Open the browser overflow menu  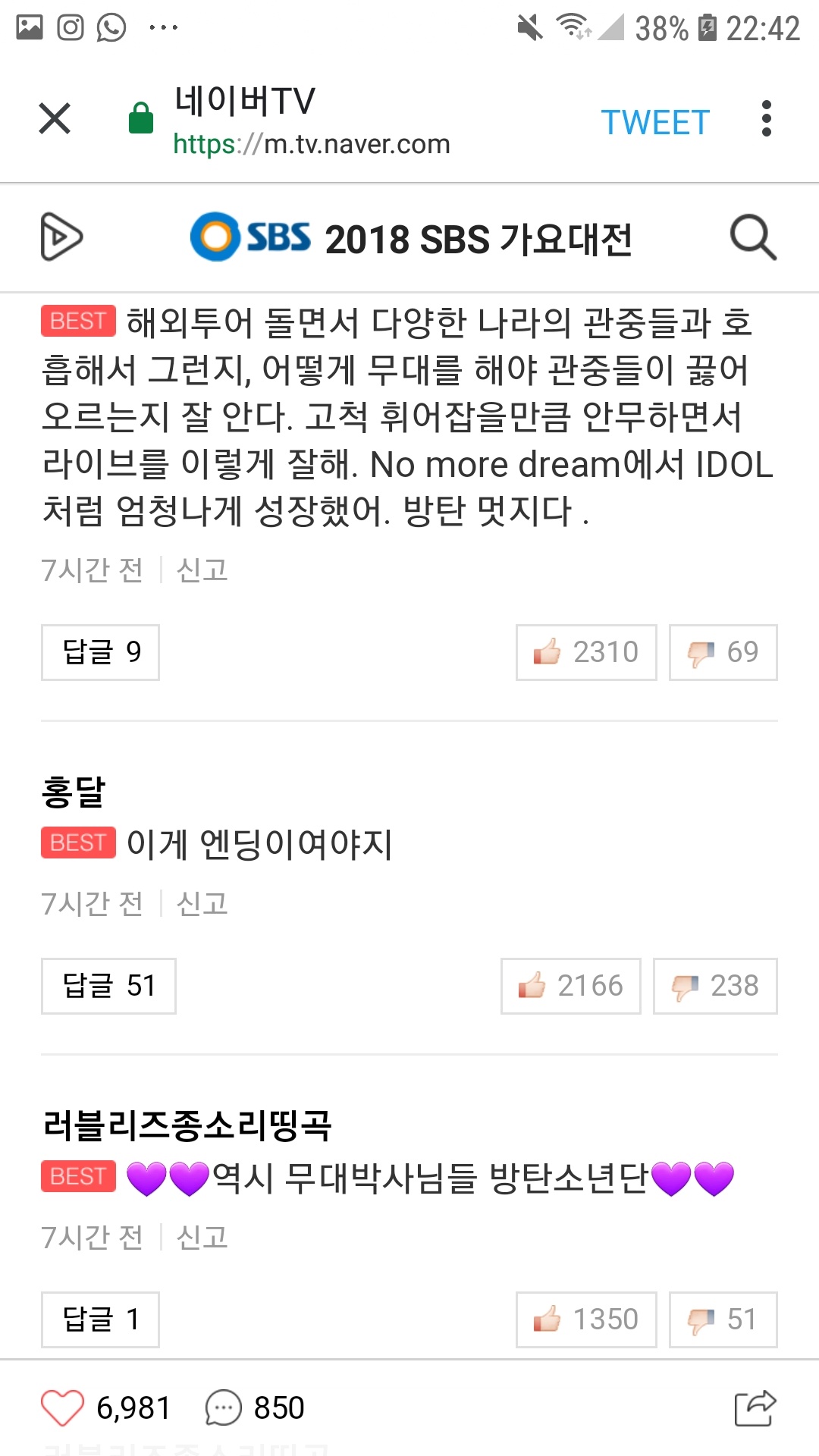pos(766,119)
